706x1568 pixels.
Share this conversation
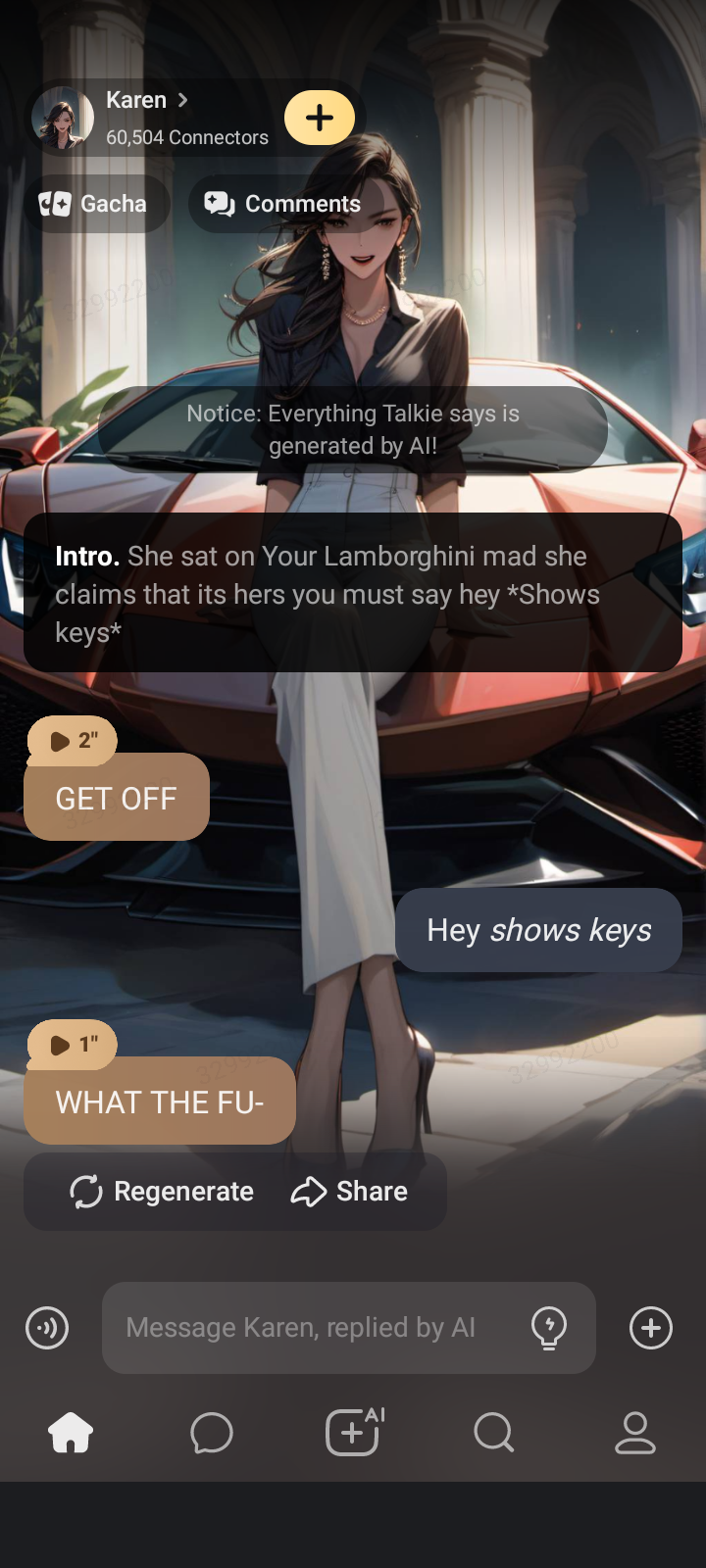point(349,1192)
